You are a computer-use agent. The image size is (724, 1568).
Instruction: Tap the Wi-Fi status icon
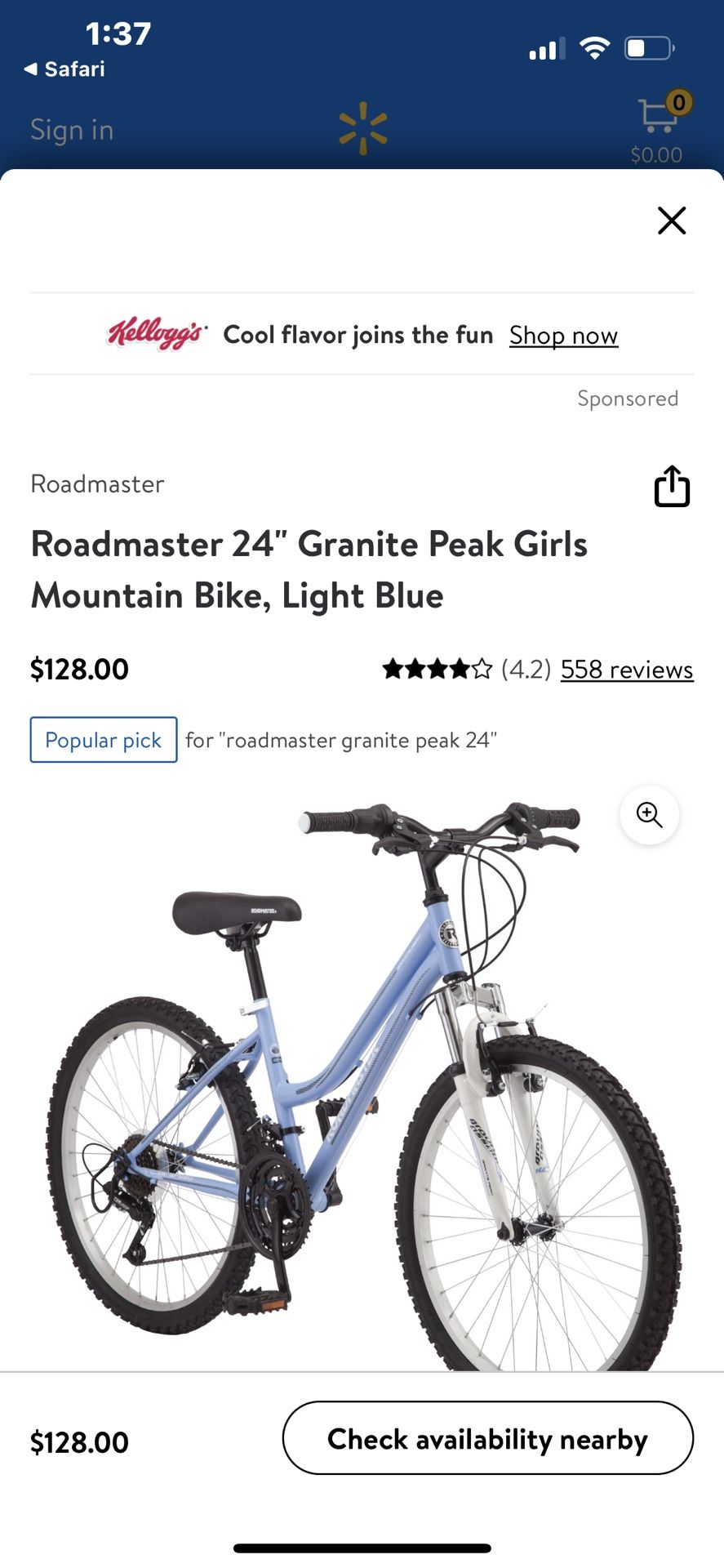[595, 47]
